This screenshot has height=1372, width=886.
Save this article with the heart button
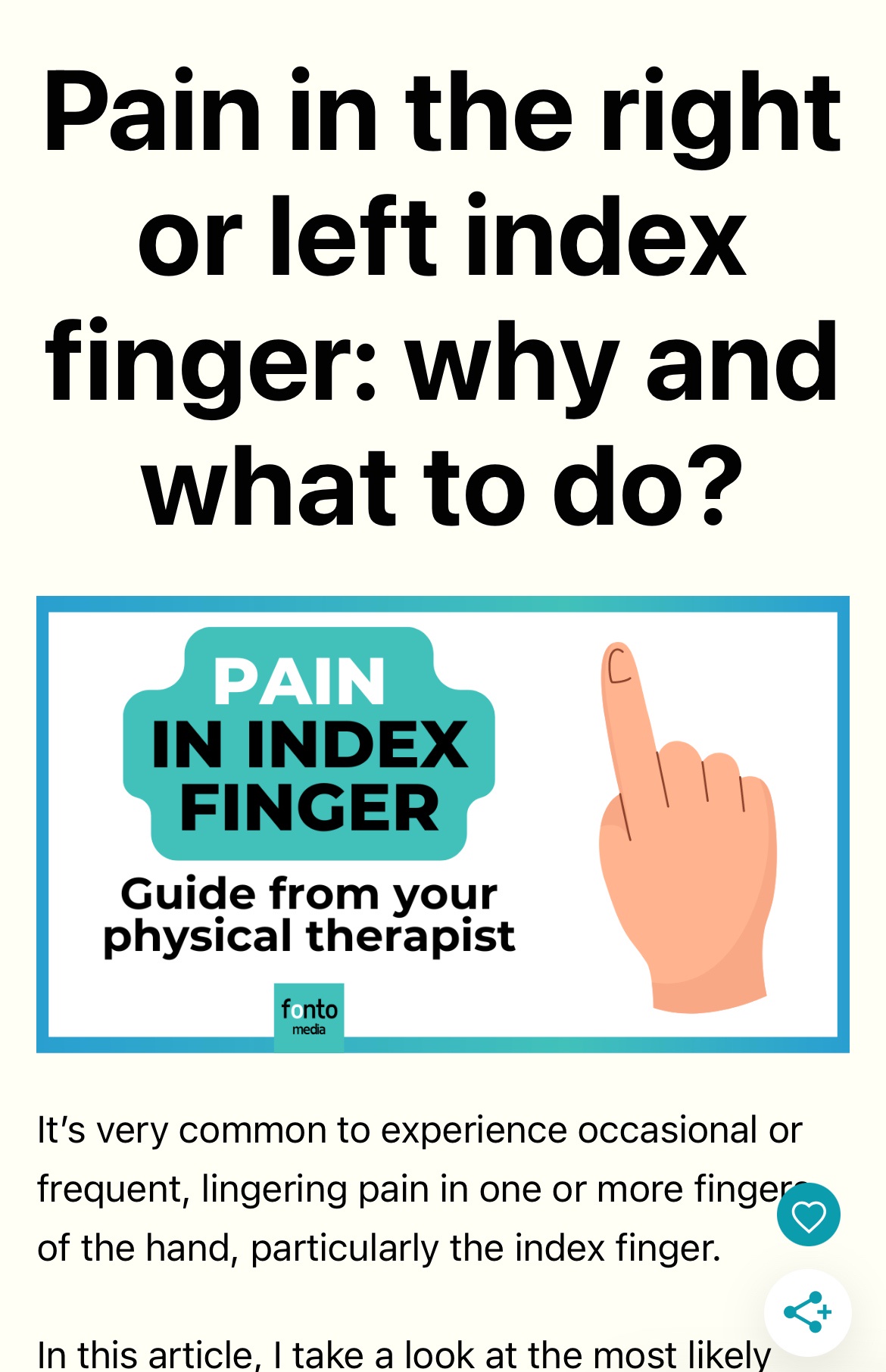(808, 1215)
